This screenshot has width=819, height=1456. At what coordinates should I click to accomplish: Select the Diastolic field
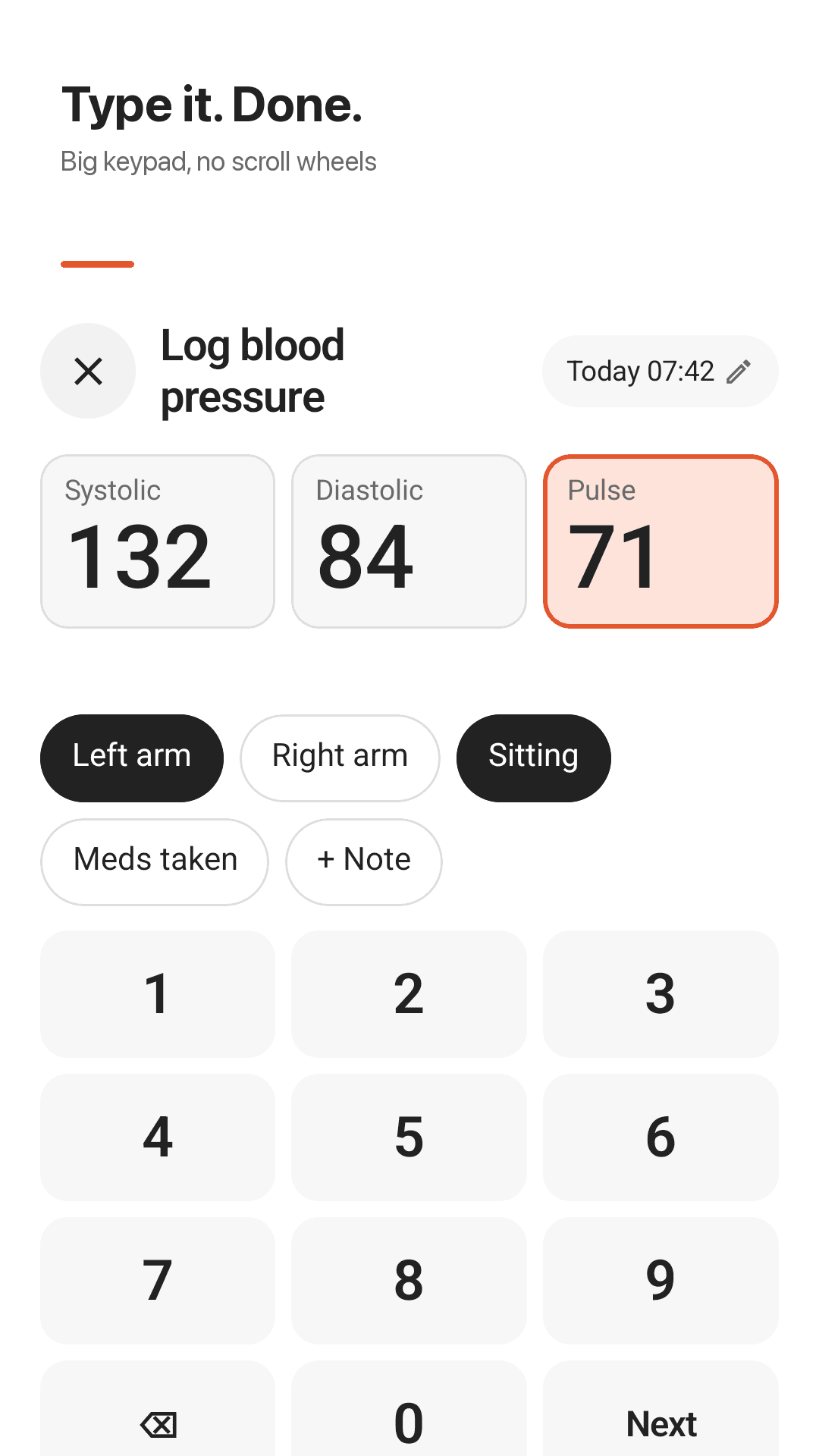tap(409, 541)
